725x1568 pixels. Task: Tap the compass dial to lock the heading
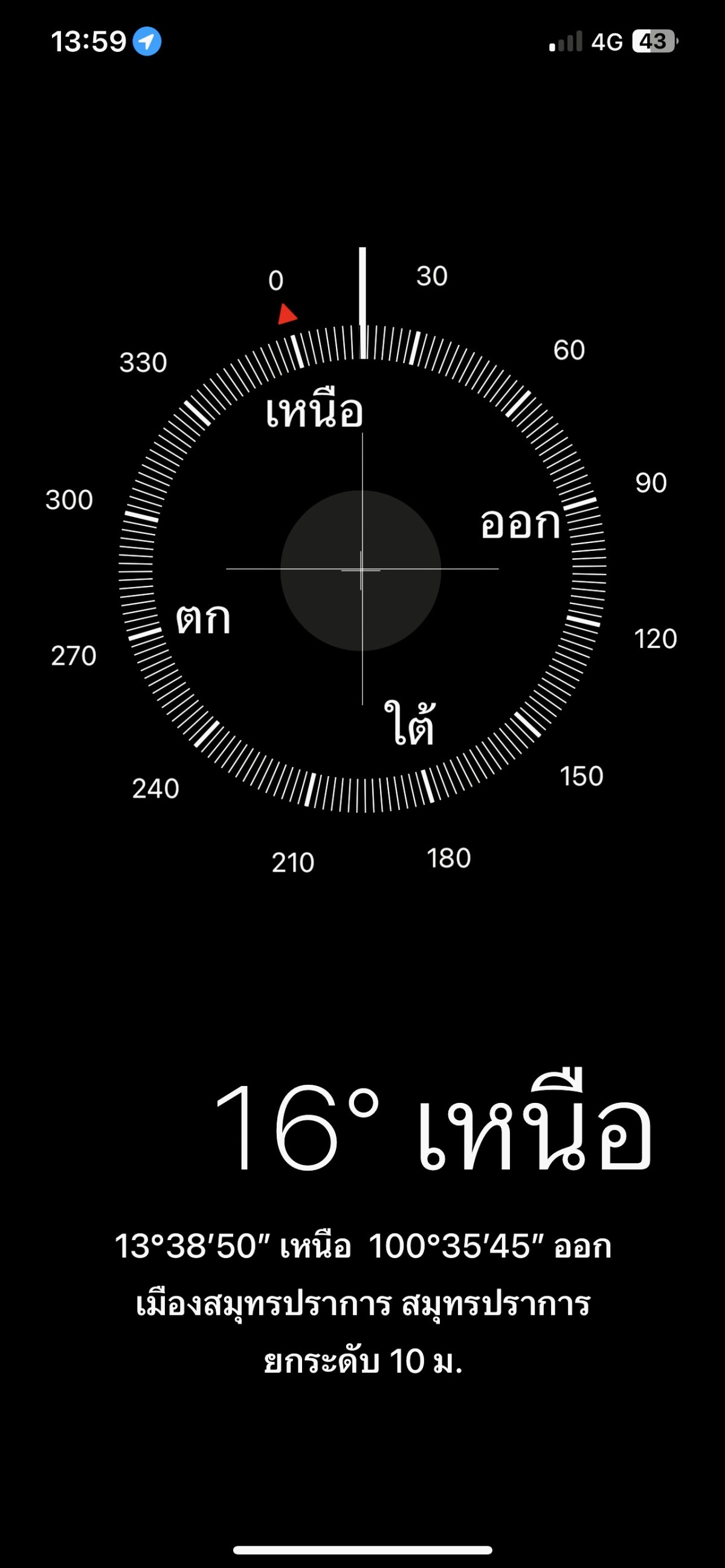point(362,569)
